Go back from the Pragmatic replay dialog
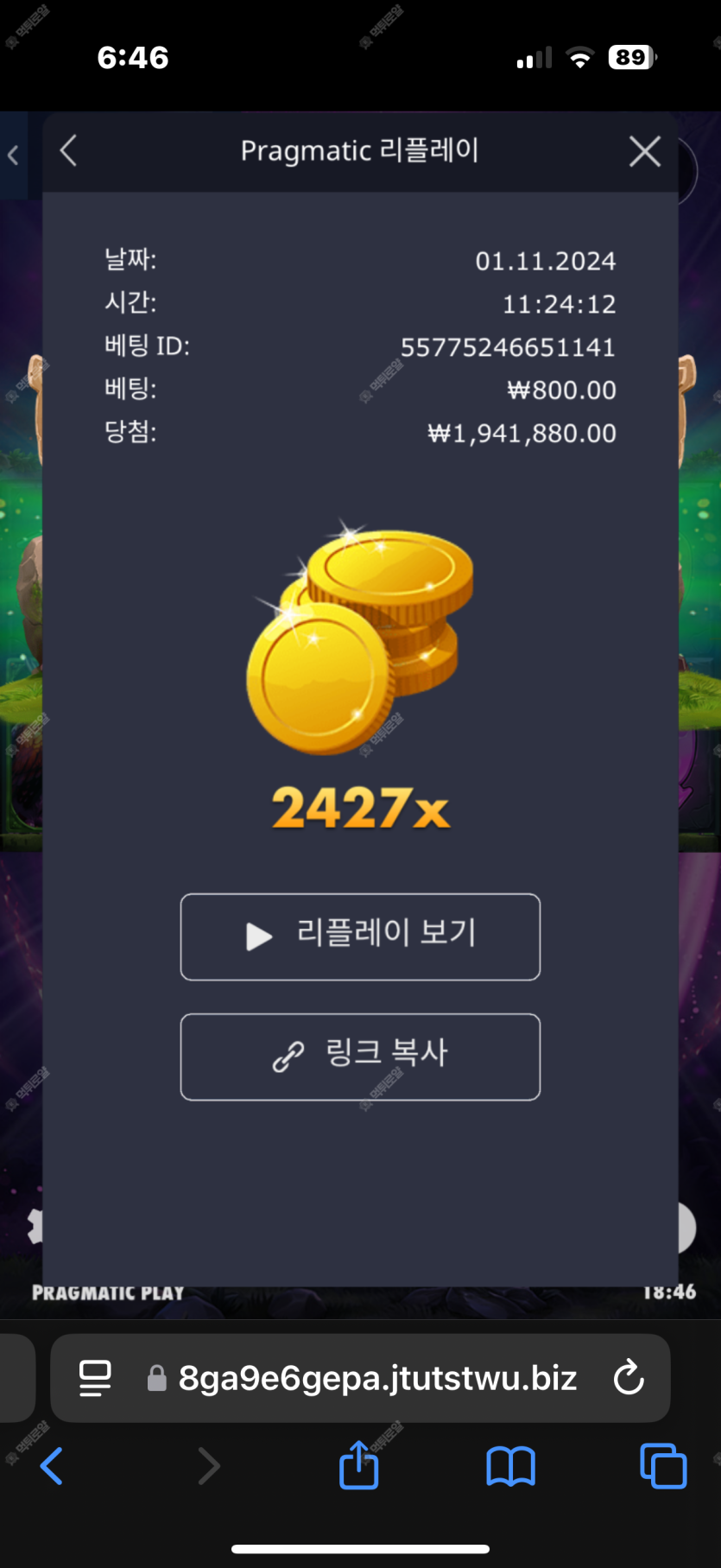Viewport: 721px width, 1568px height. [x=68, y=151]
